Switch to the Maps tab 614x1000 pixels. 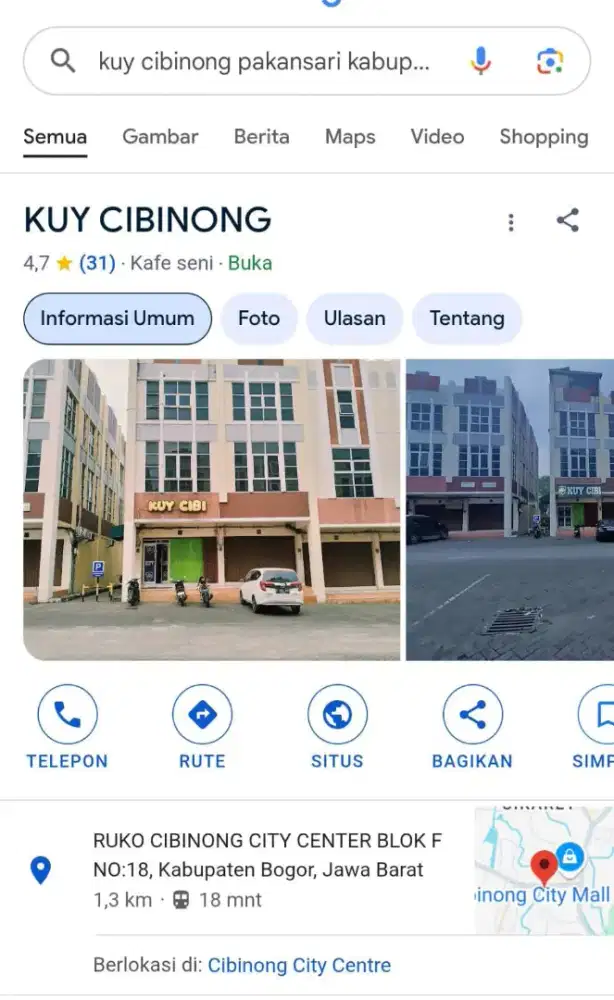pyautogui.click(x=350, y=137)
